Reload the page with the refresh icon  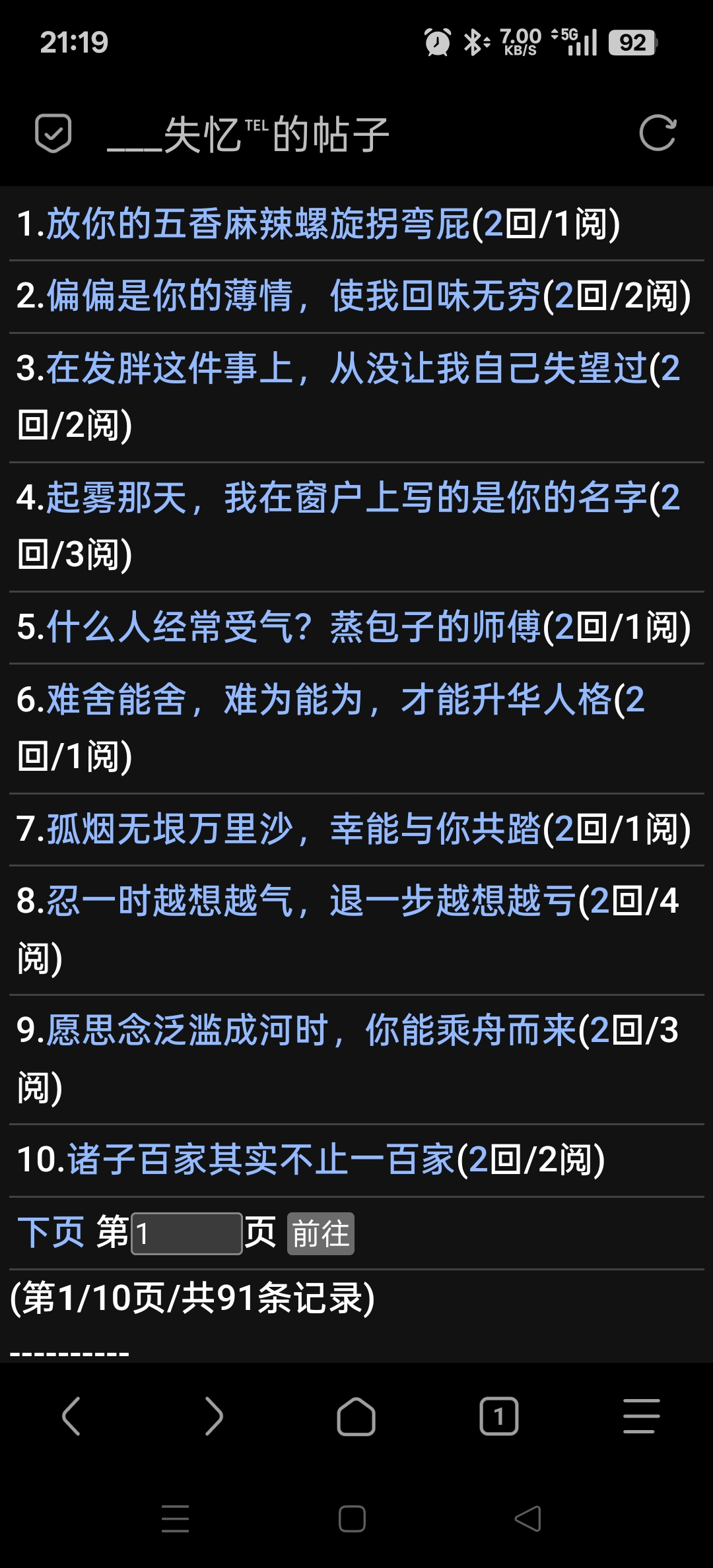(x=658, y=133)
